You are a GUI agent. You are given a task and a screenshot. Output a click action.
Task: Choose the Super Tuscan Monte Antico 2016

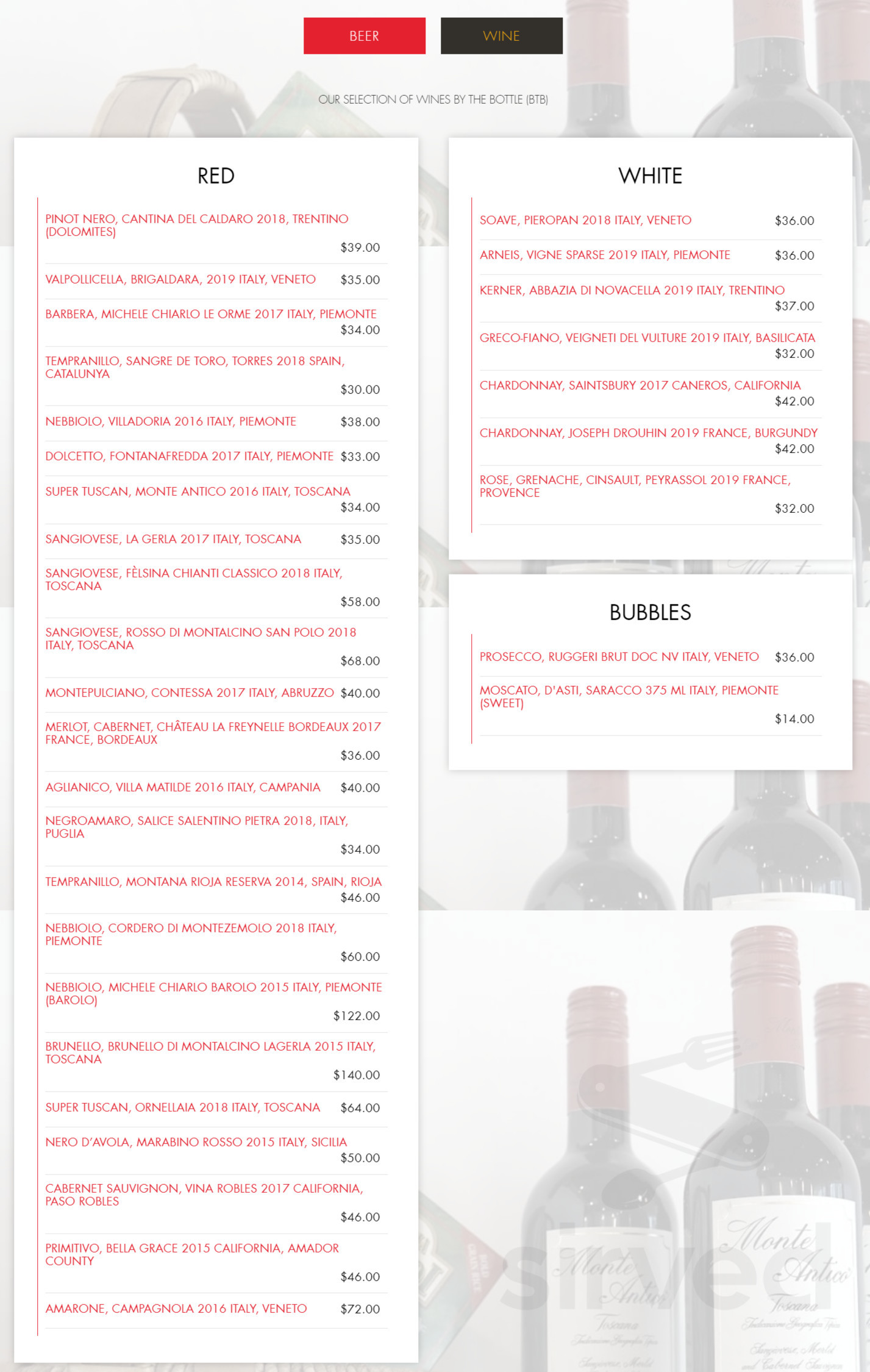pyautogui.click(x=198, y=491)
